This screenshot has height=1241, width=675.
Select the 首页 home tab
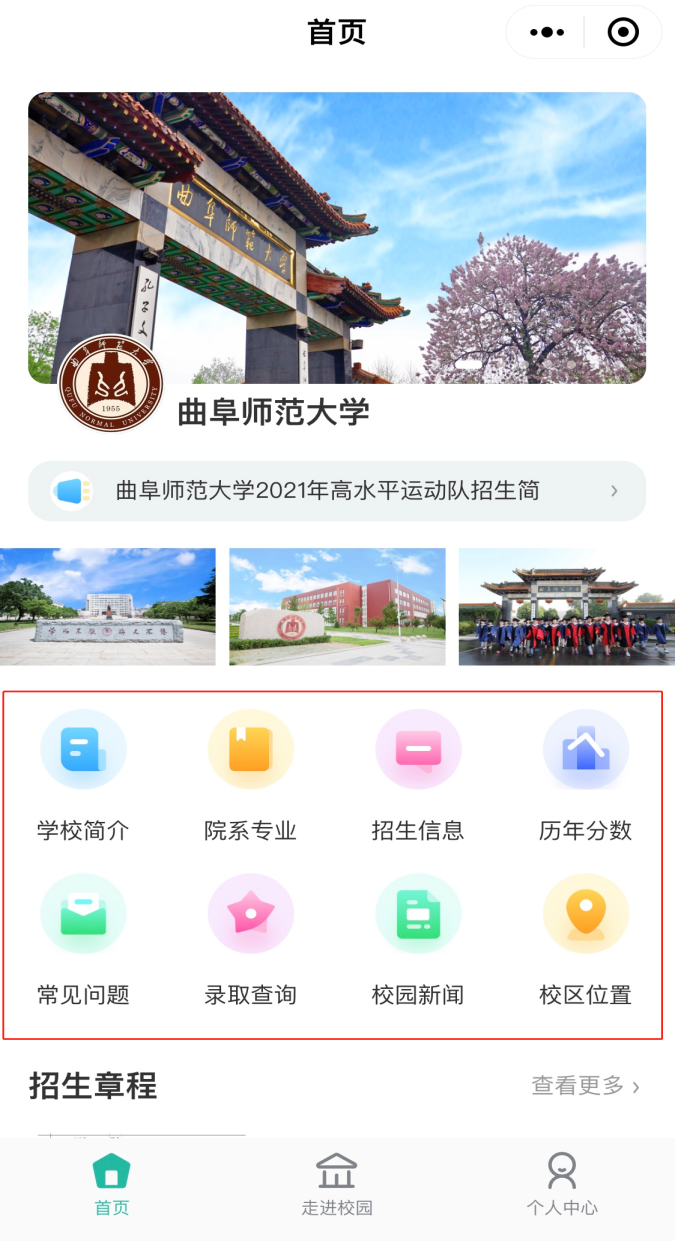click(x=112, y=1185)
